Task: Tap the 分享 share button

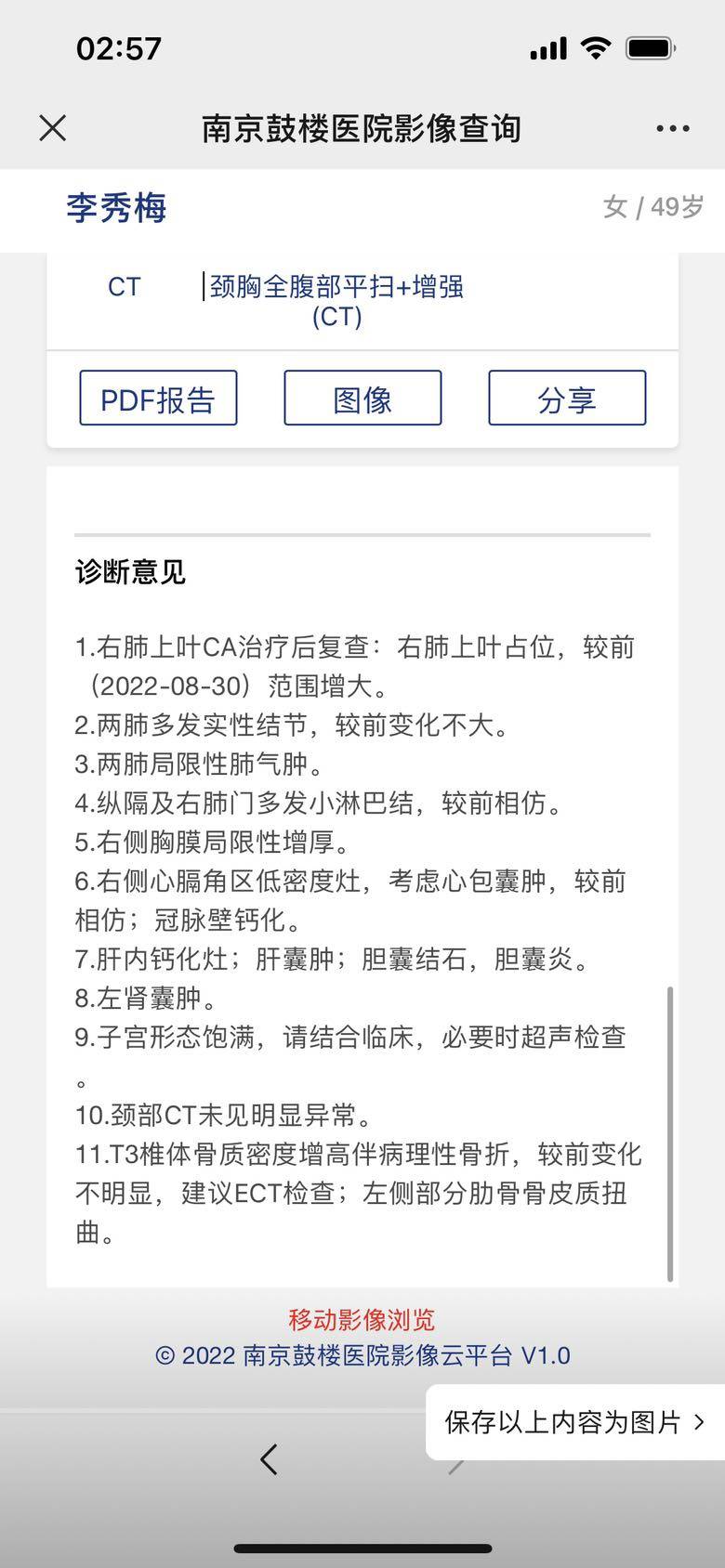Action: (567, 399)
